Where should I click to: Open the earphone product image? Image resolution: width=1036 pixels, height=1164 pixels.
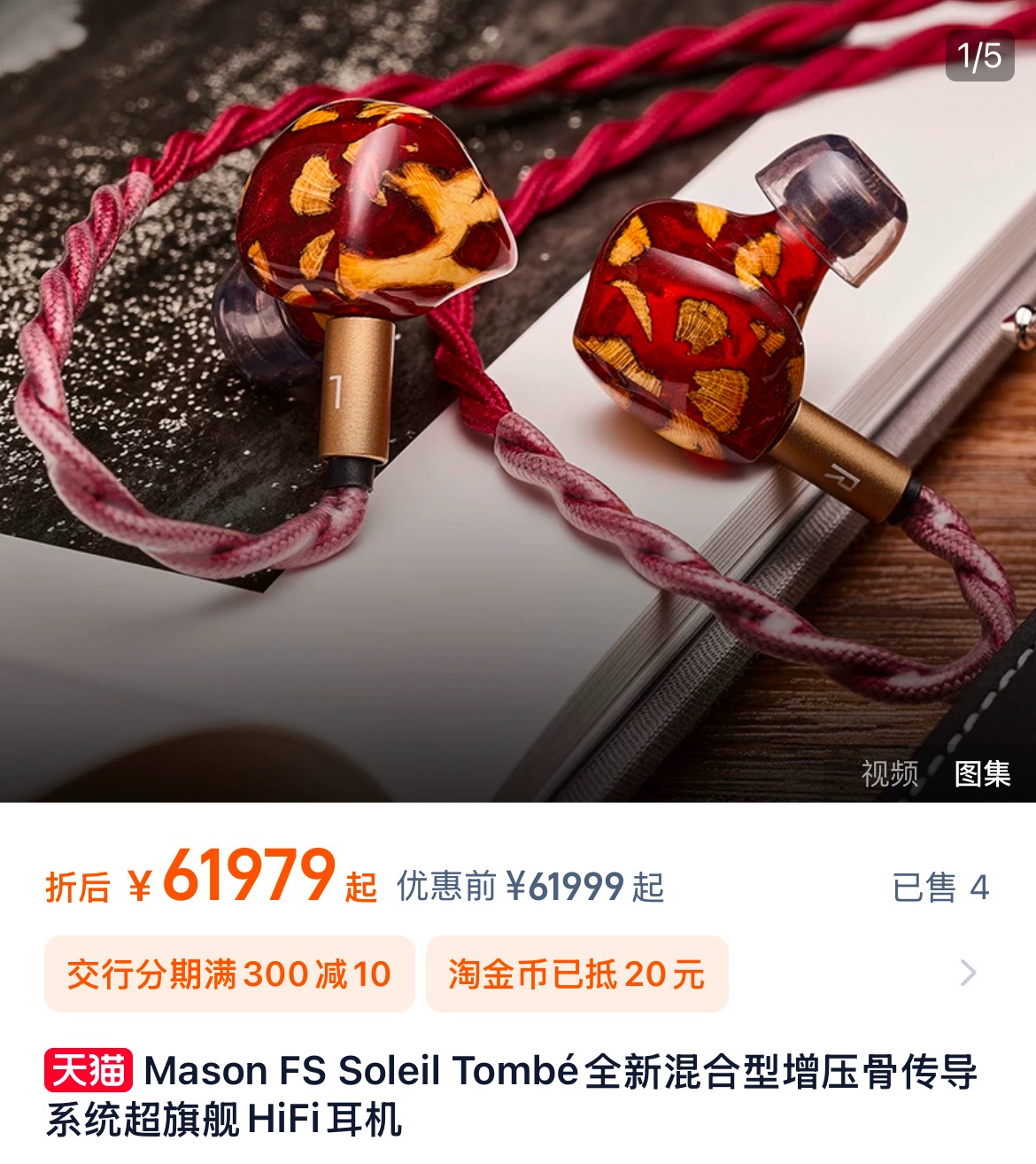coord(518,399)
